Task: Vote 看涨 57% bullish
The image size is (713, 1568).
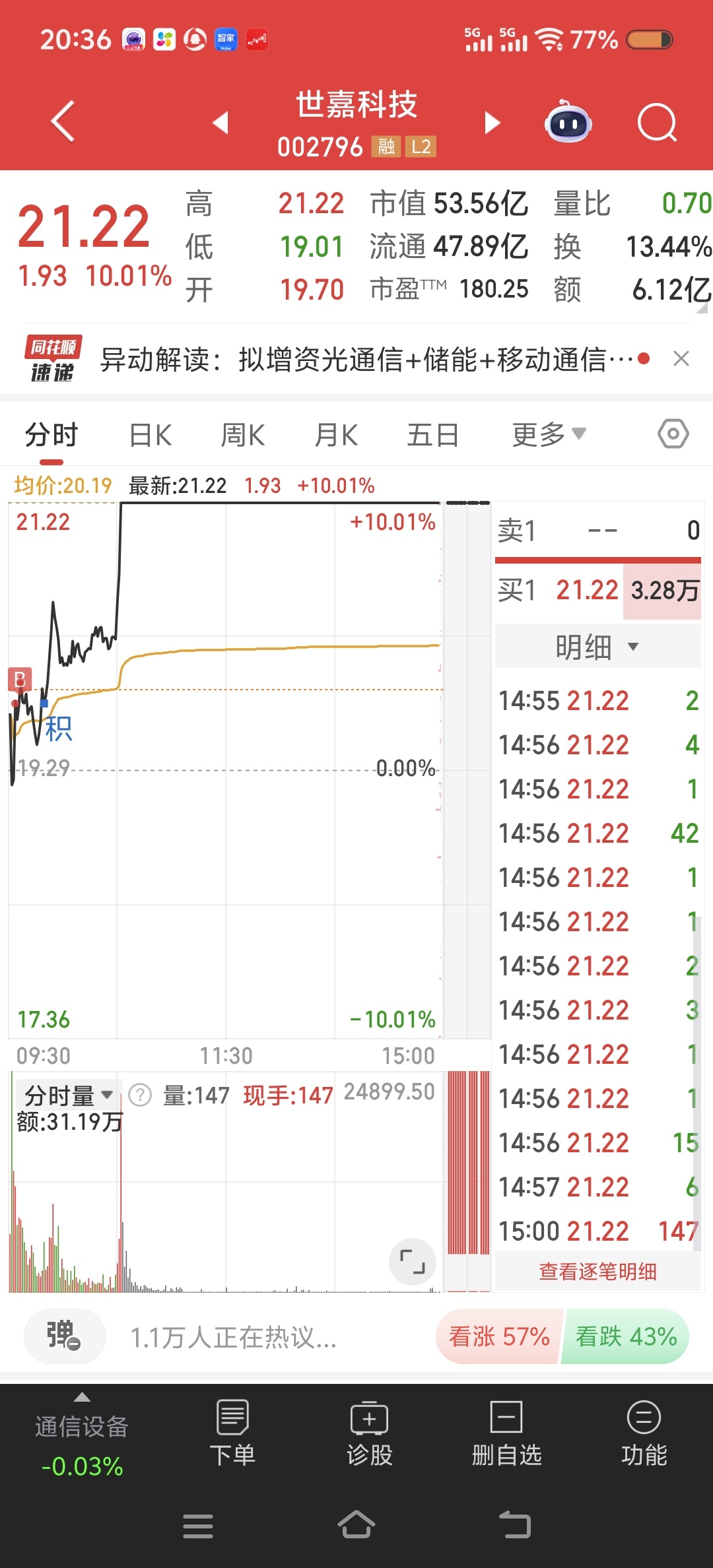Action: pos(499,1337)
